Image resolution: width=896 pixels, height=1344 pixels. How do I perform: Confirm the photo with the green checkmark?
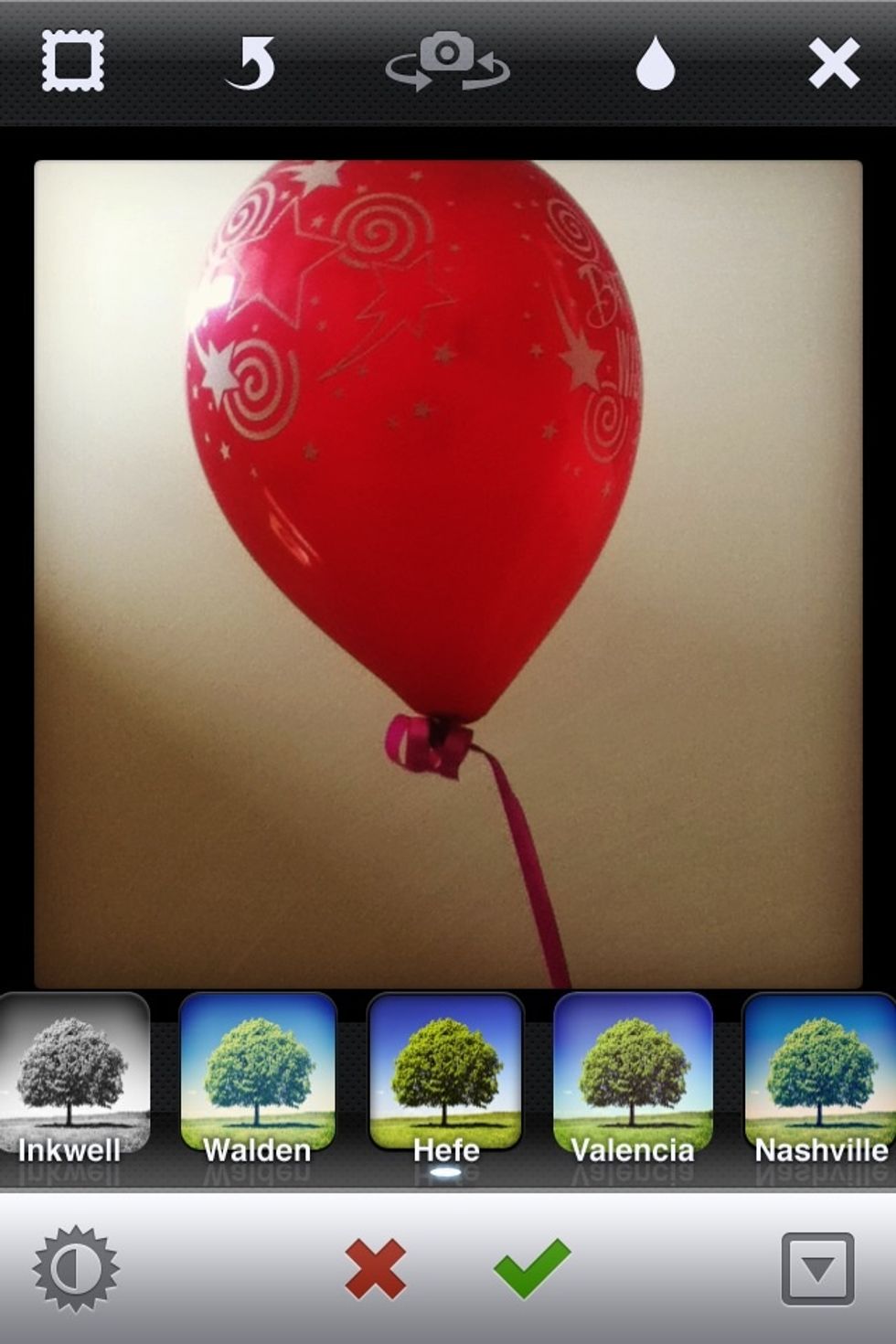[532, 1269]
